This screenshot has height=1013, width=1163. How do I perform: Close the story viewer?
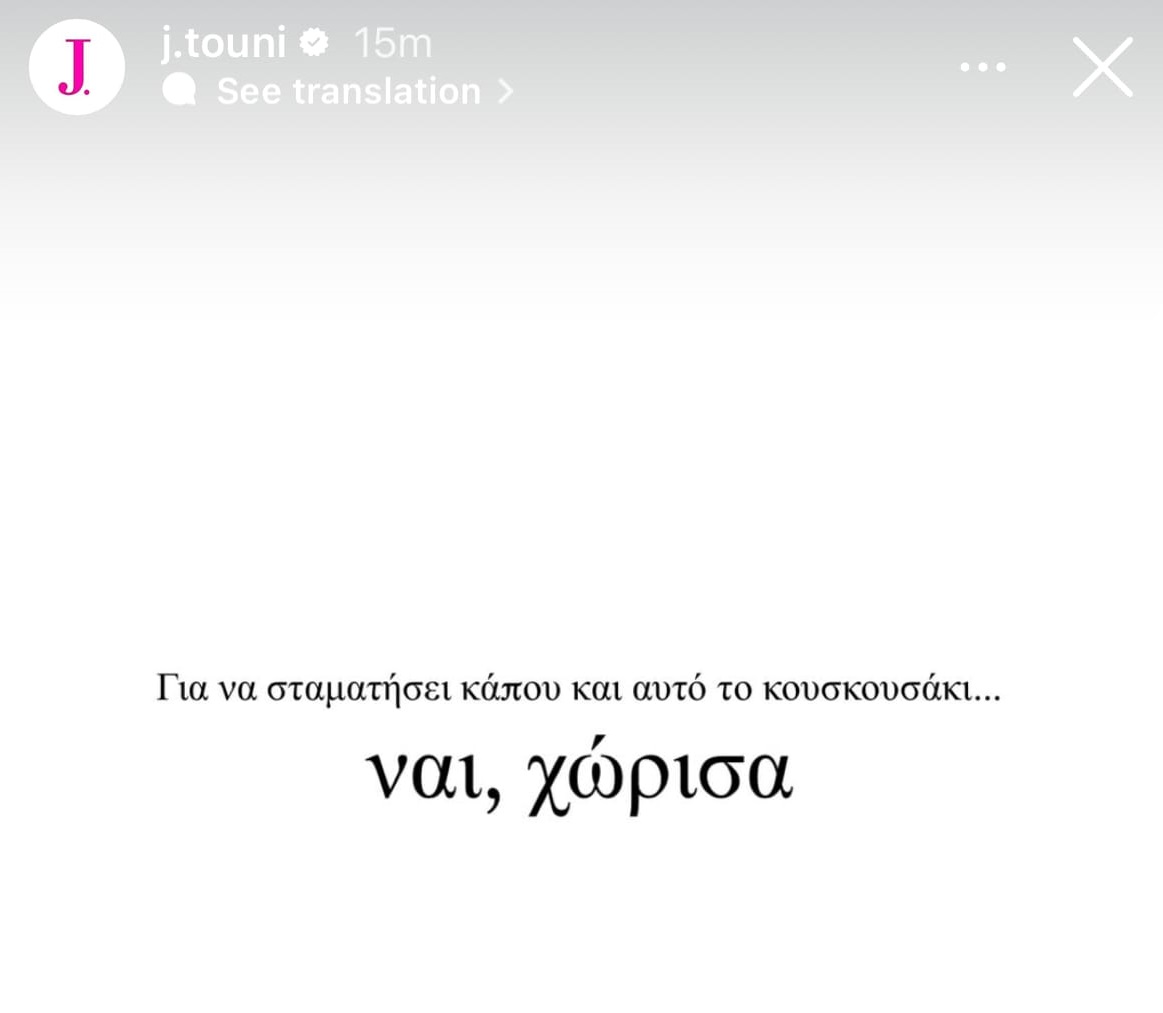pyautogui.click(x=1102, y=67)
